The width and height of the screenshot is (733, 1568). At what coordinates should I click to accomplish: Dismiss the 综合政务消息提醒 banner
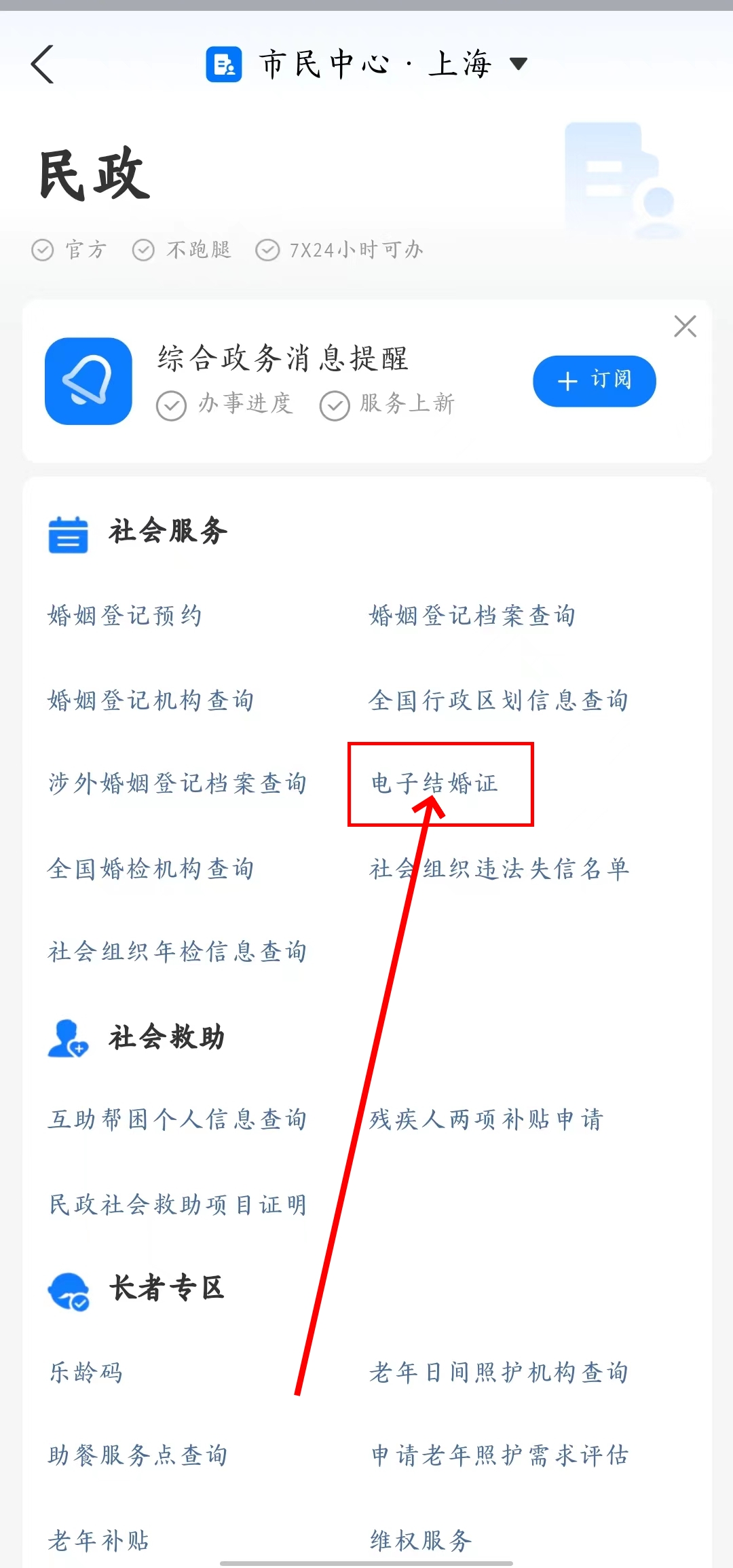point(685,326)
